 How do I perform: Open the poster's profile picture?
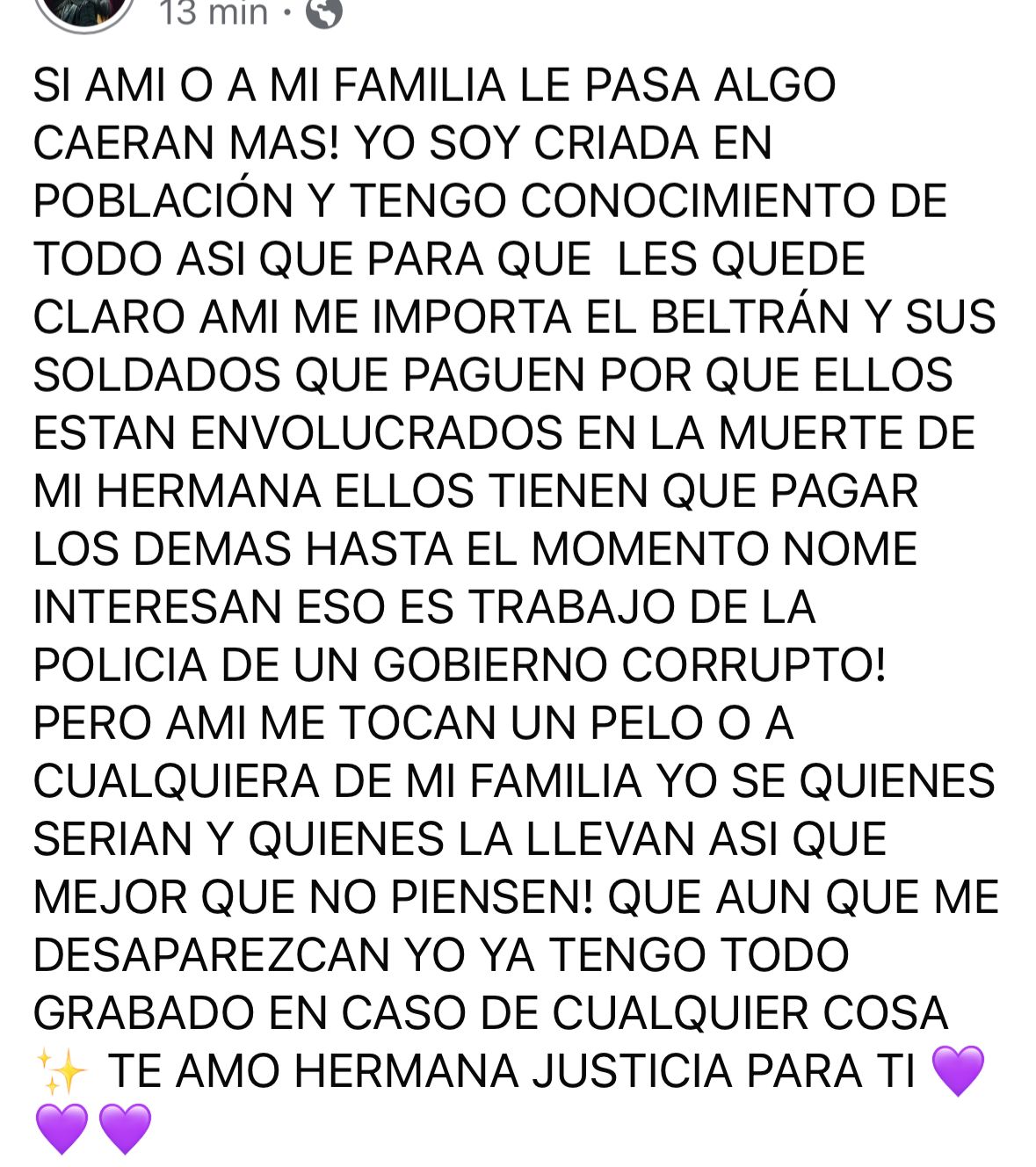[84, 9]
